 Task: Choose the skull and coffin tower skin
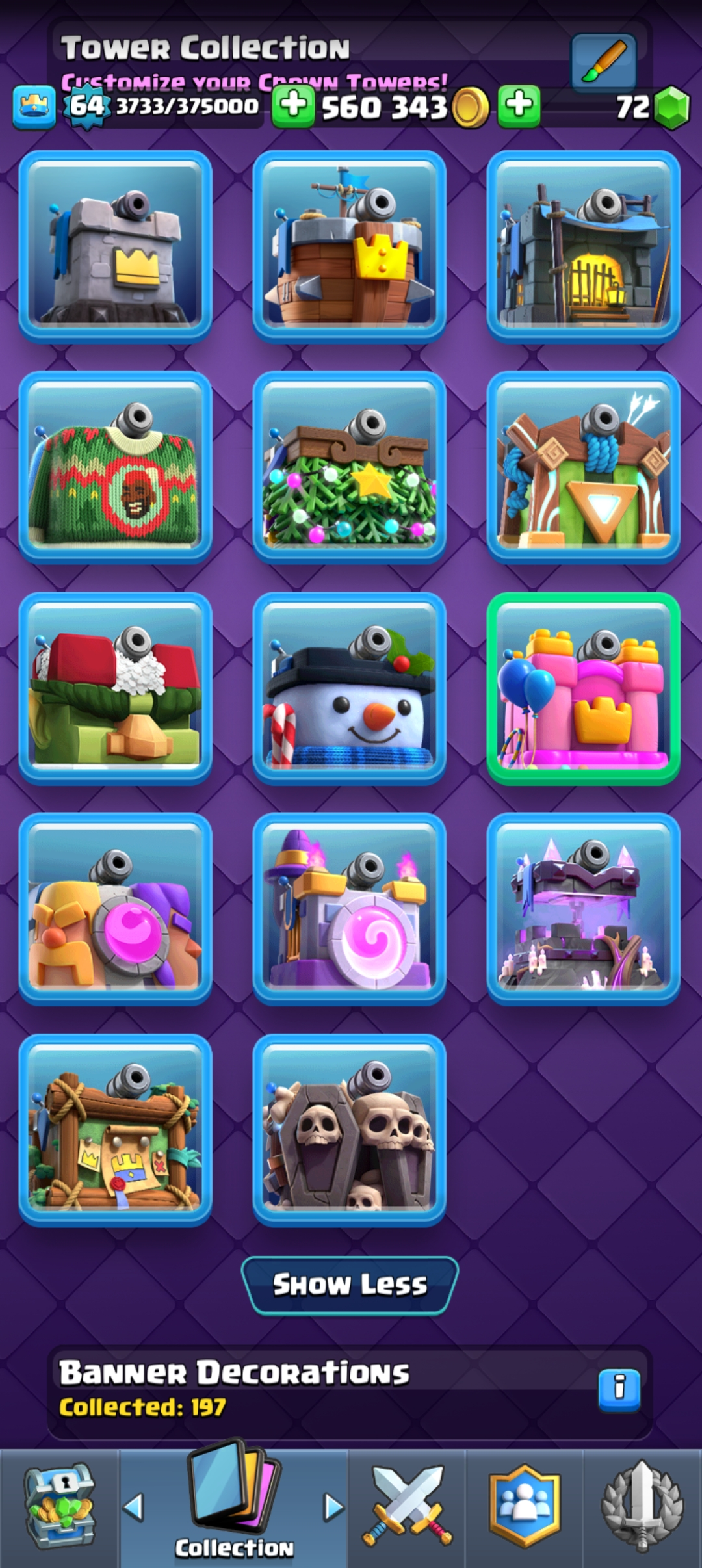(x=349, y=1130)
